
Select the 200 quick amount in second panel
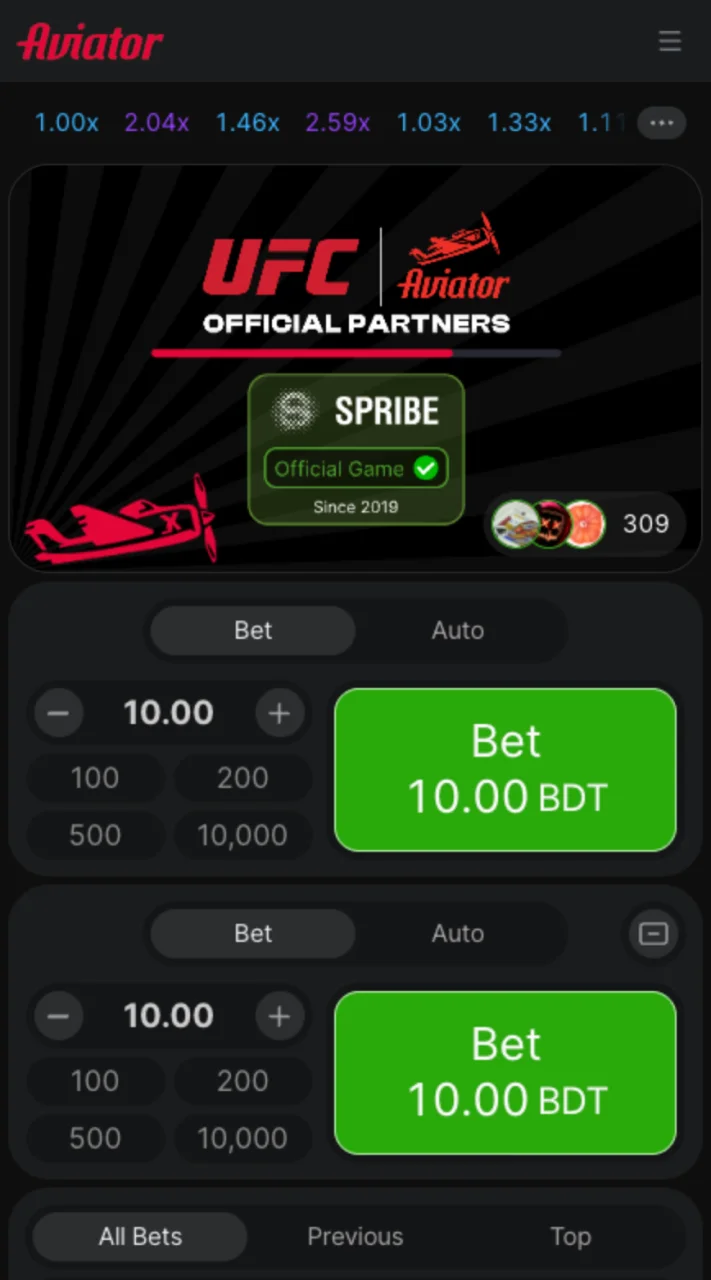[x=242, y=1081]
